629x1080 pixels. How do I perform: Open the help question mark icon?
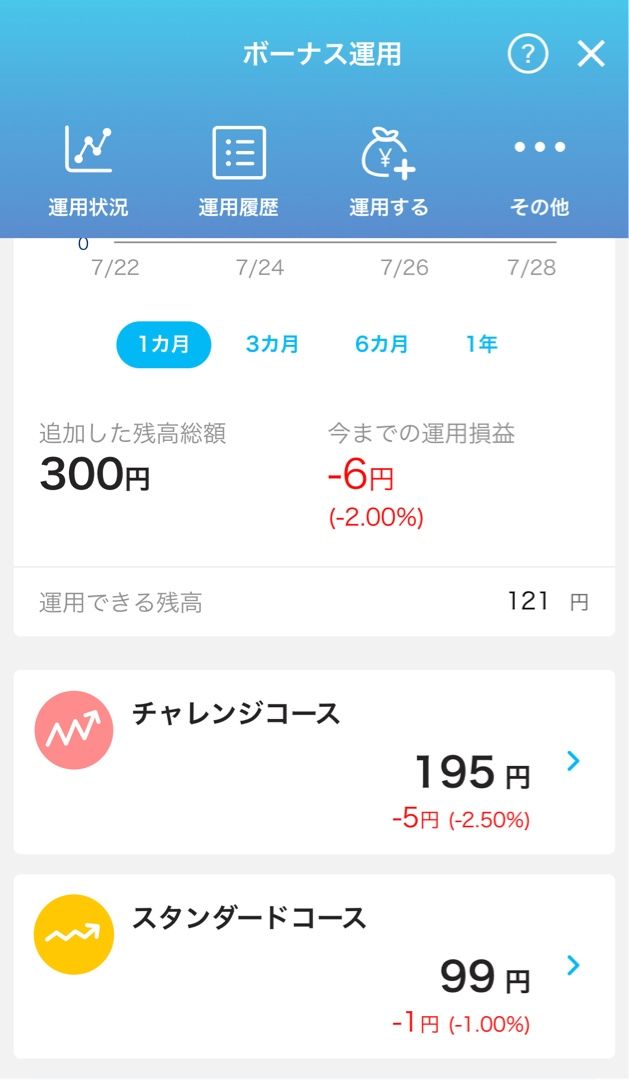tap(528, 54)
